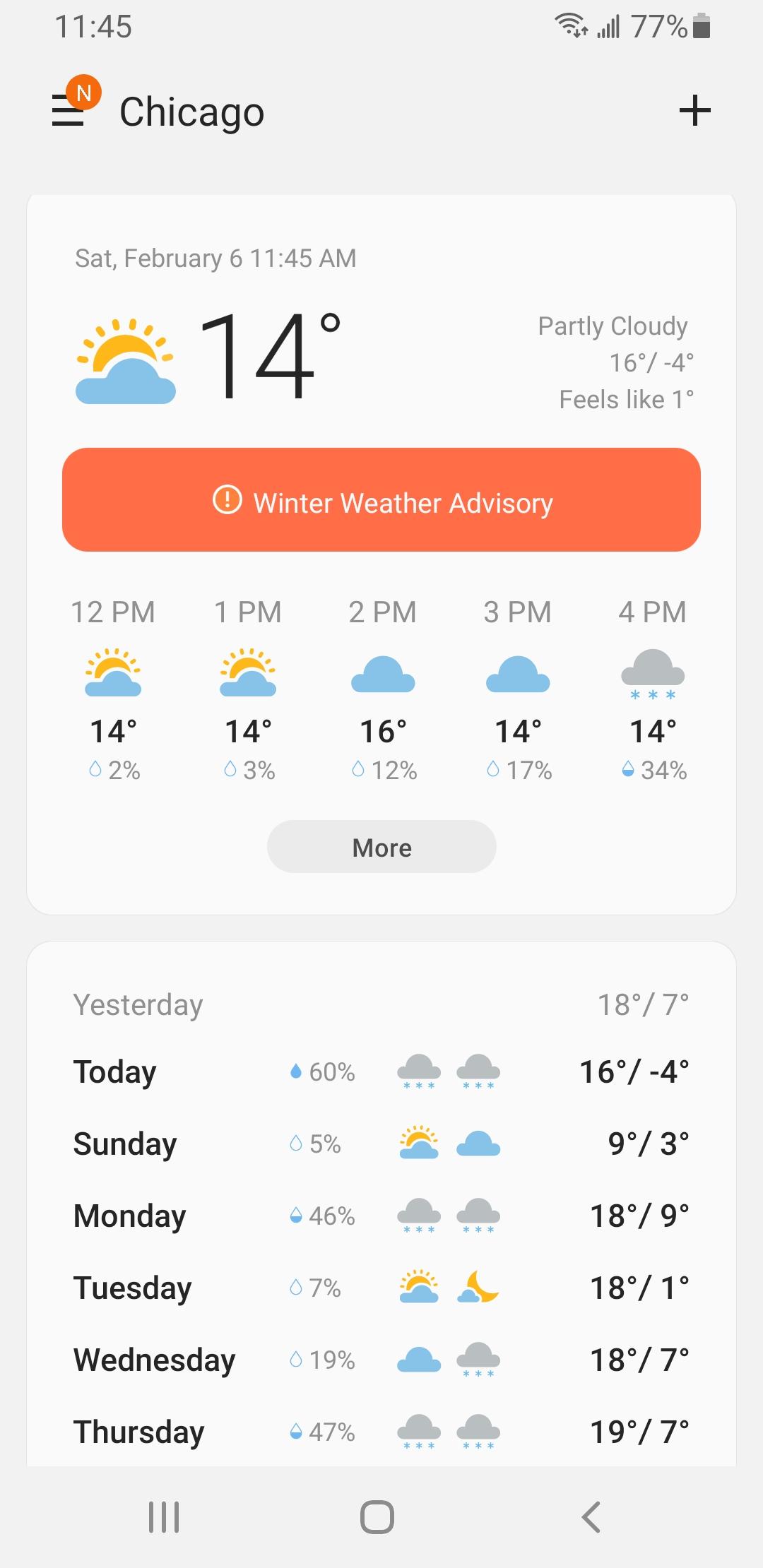Open Sunday's forecast row
Image resolution: width=763 pixels, height=1568 pixels.
(381, 1144)
